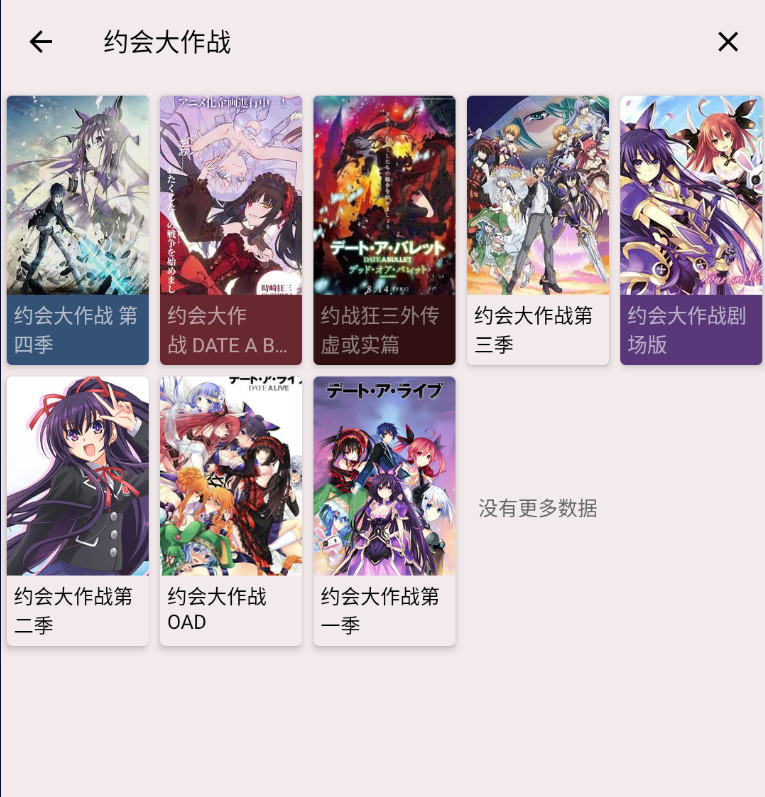Viewport: 765px width, 797px height.
Task: Open 约会大作战第一季 card
Action: 384,510
